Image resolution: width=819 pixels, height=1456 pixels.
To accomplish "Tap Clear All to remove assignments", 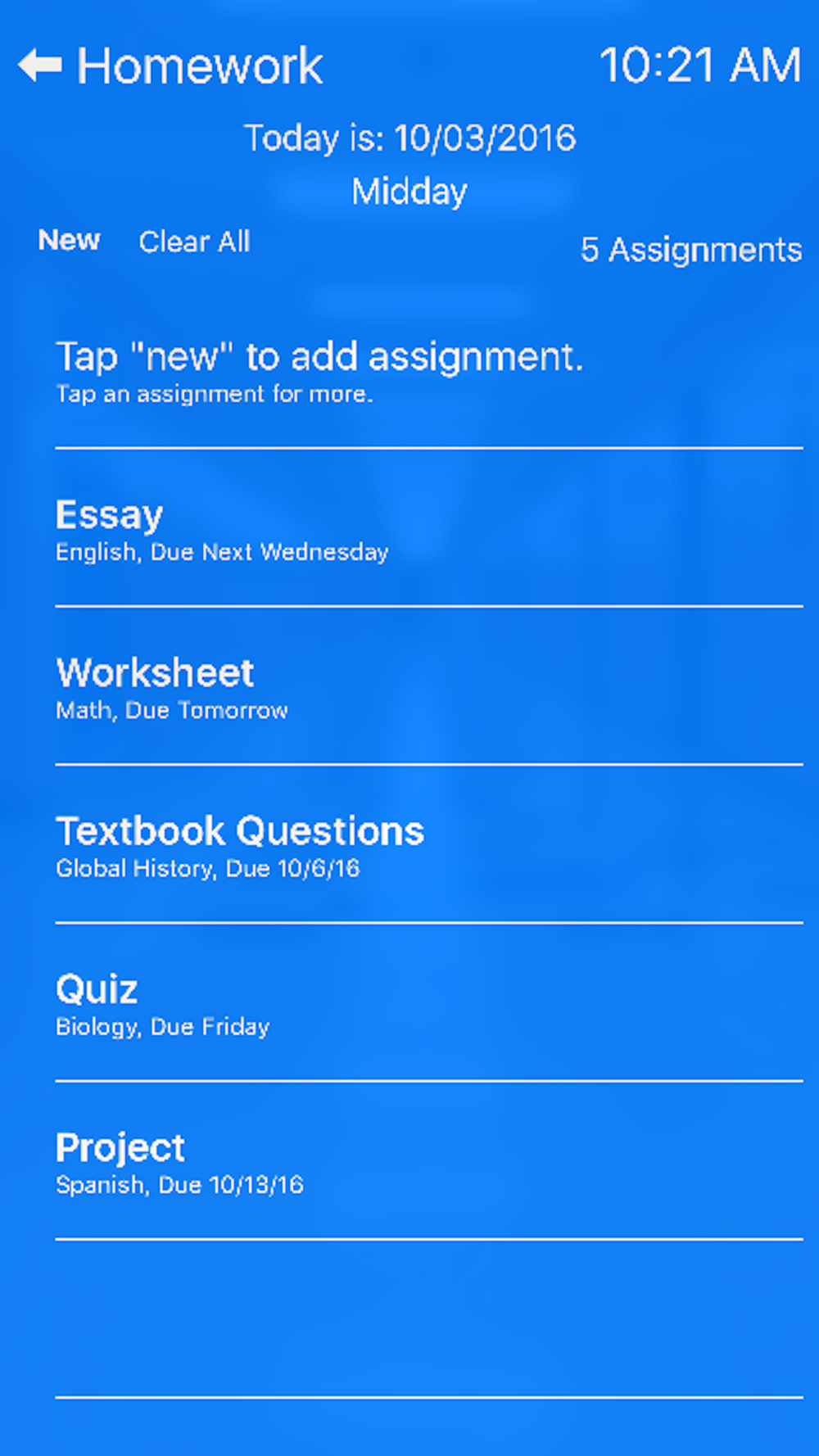I will coord(194,242).
